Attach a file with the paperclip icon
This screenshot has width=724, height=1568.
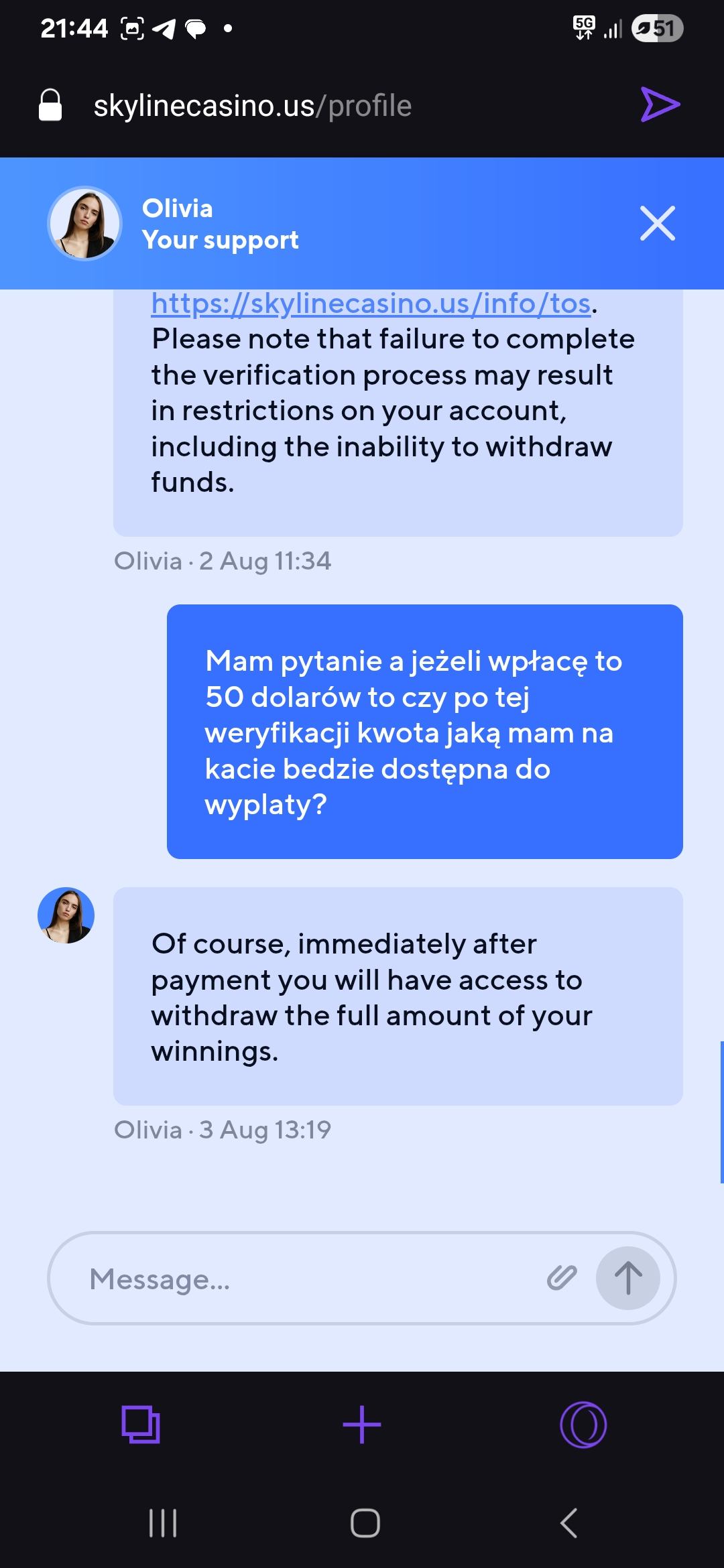[562, 1278]
